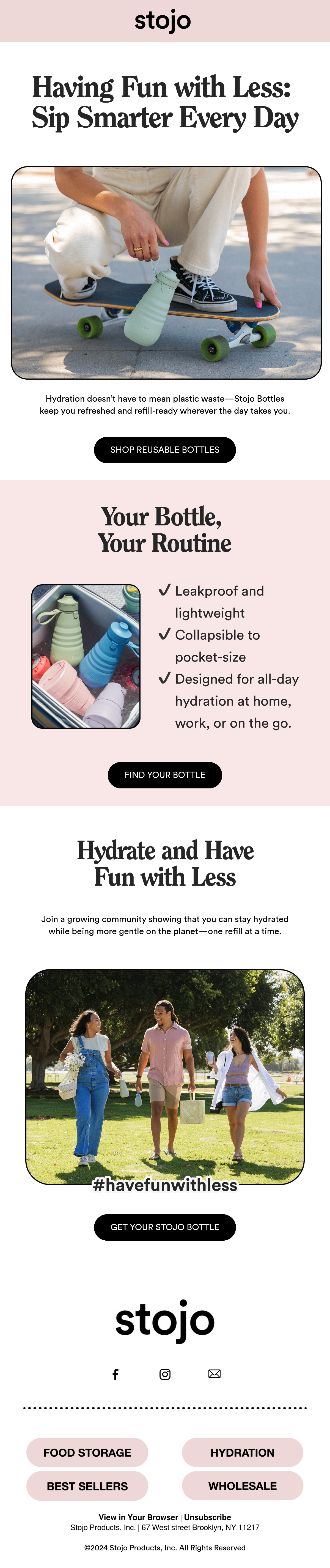Select the Find Your Bottle button

click(x=164, y=775)
